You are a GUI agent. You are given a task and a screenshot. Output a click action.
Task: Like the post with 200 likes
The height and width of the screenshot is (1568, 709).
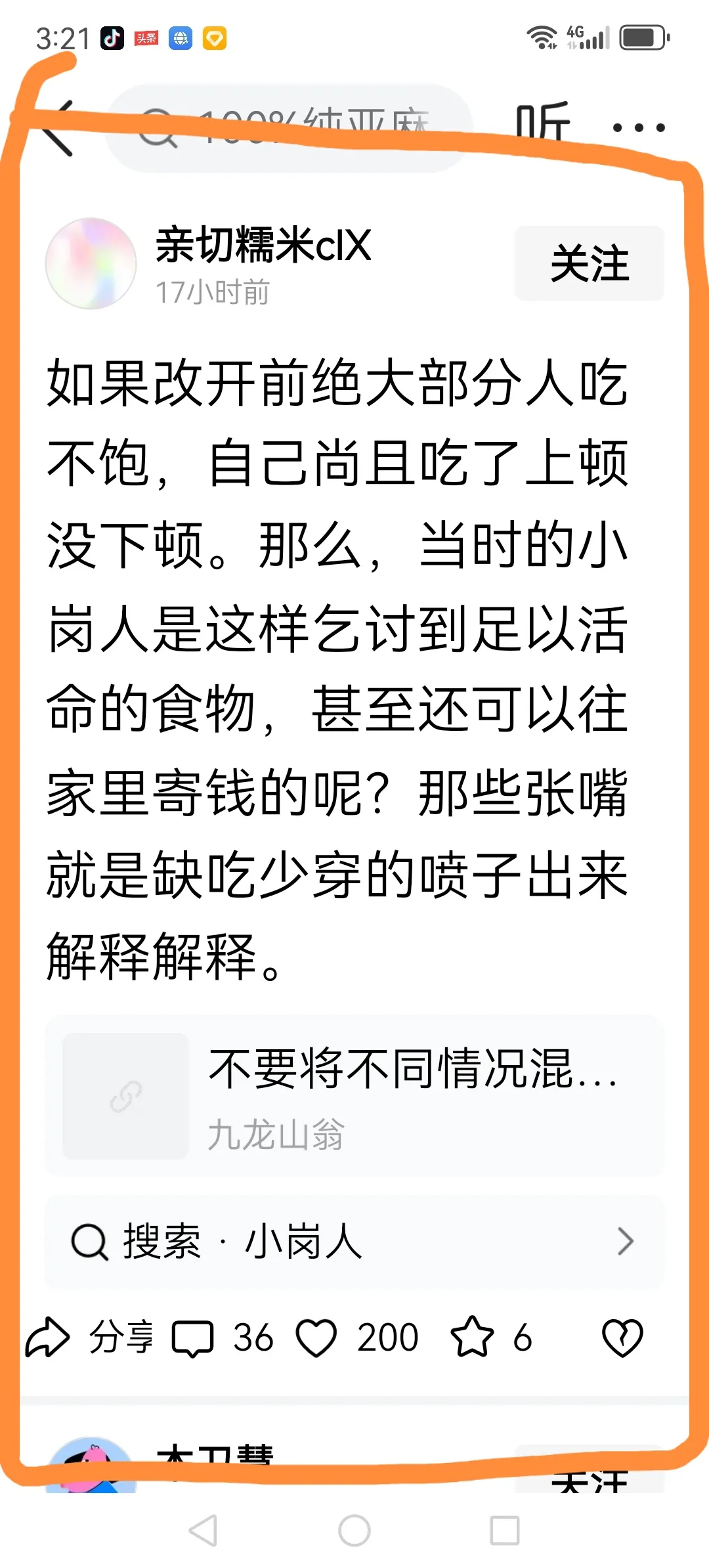(x=356, y=1338)
